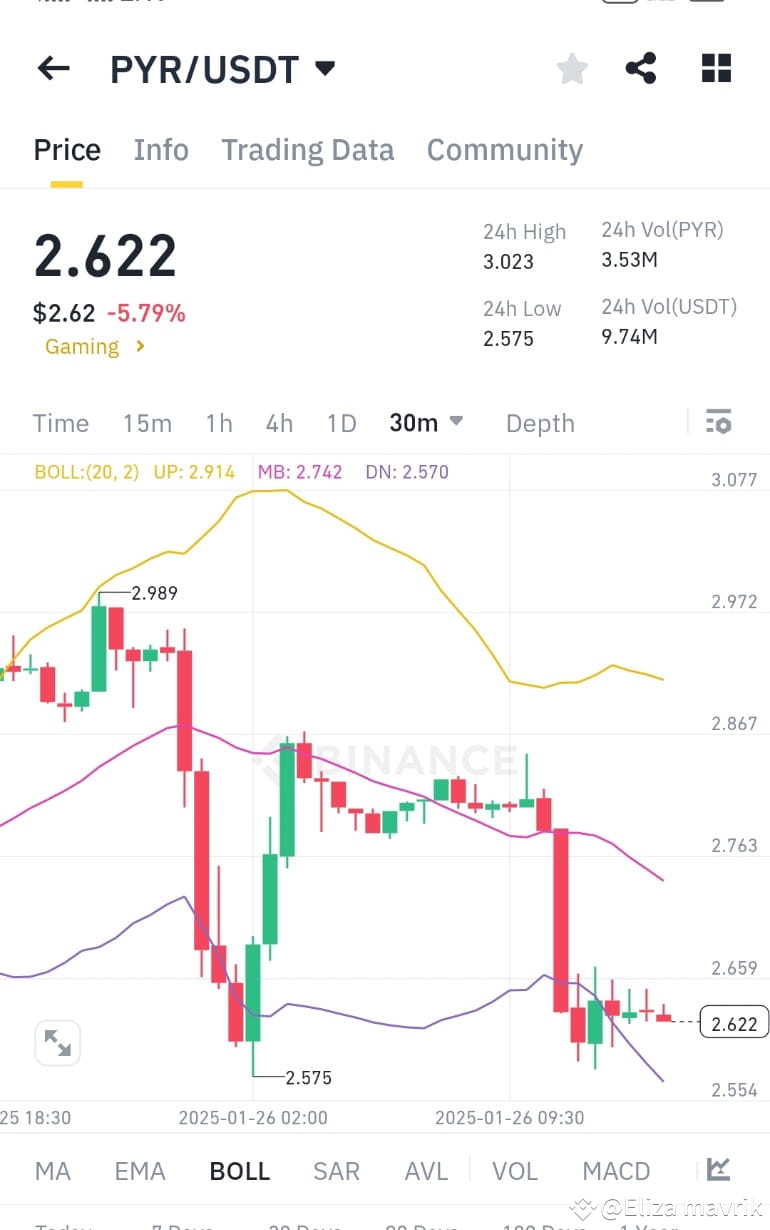Viewport: 770px width, 1230px height.
Task: Select the MACD indicator
Action: click(616, 1170)
